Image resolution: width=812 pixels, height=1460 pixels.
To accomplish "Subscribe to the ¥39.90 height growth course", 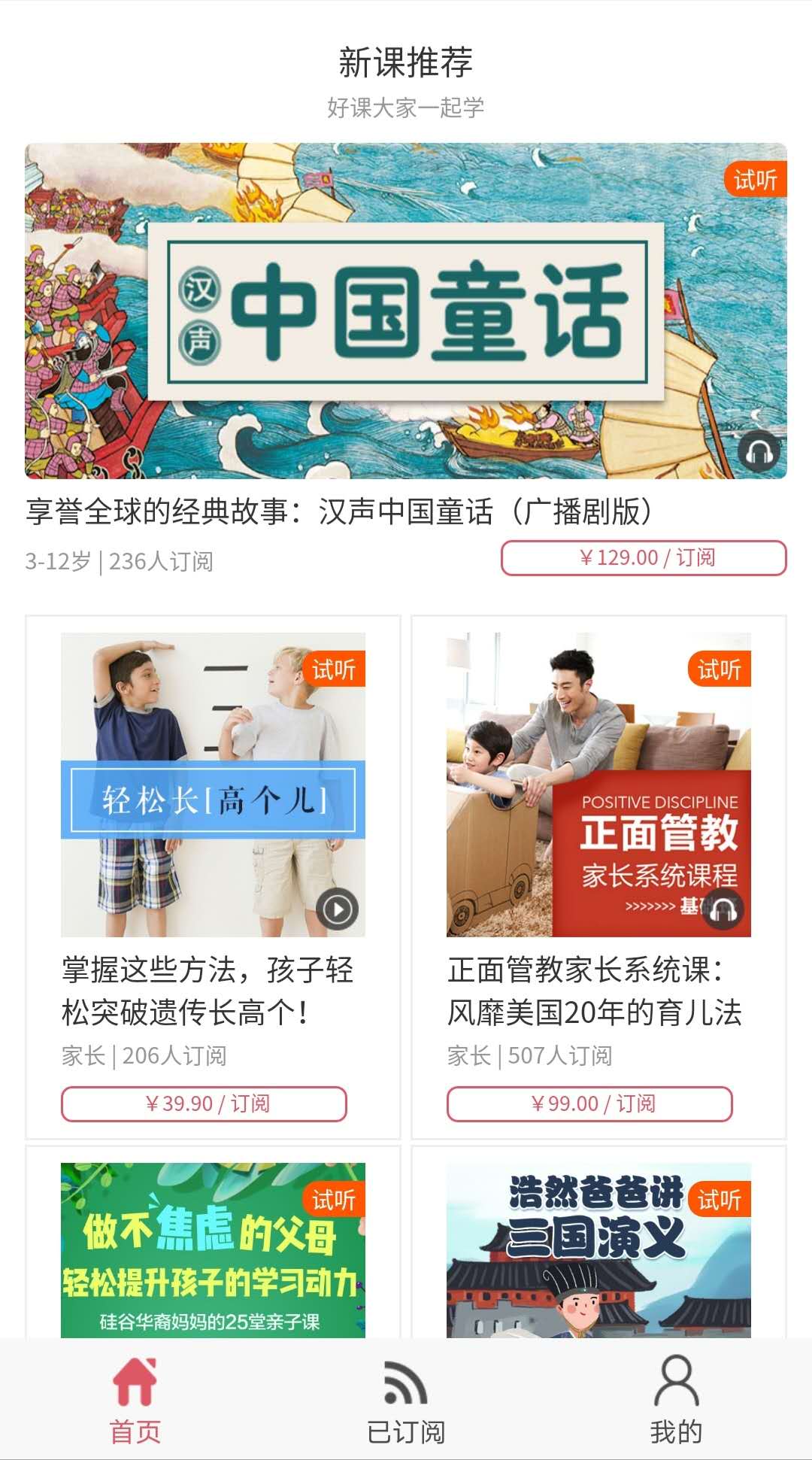I will 204,1104.
